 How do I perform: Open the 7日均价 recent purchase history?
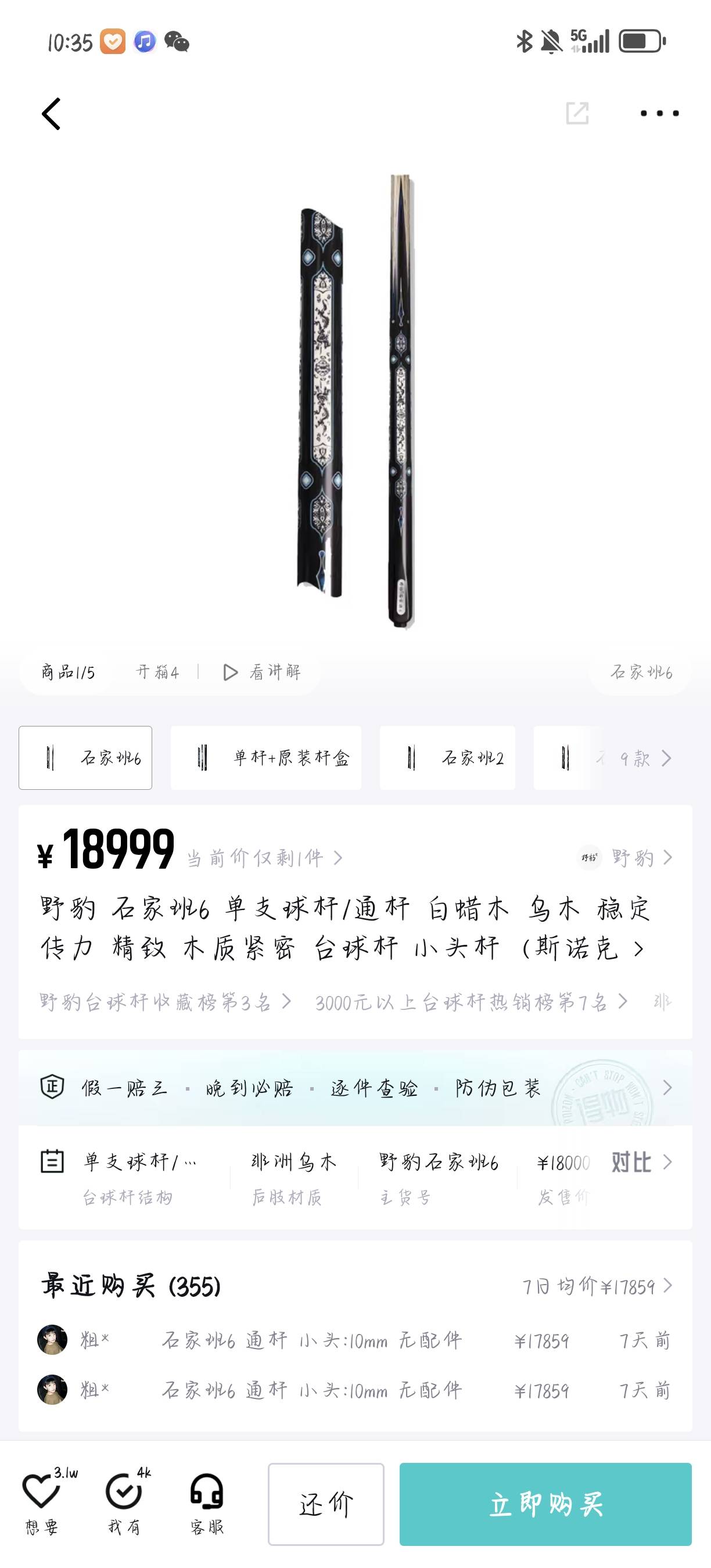597,1286
